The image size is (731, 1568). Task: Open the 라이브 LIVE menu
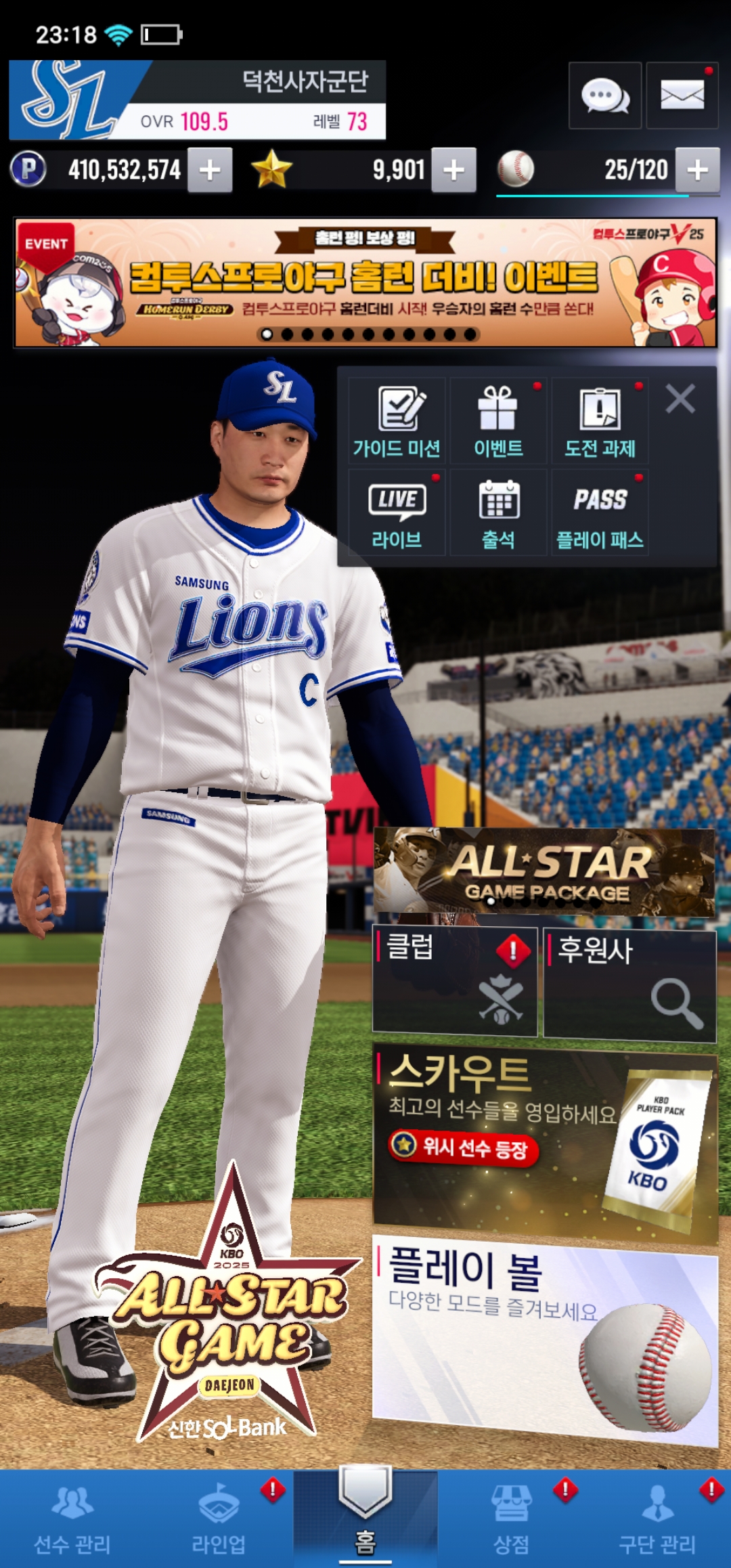pos(397,513)
